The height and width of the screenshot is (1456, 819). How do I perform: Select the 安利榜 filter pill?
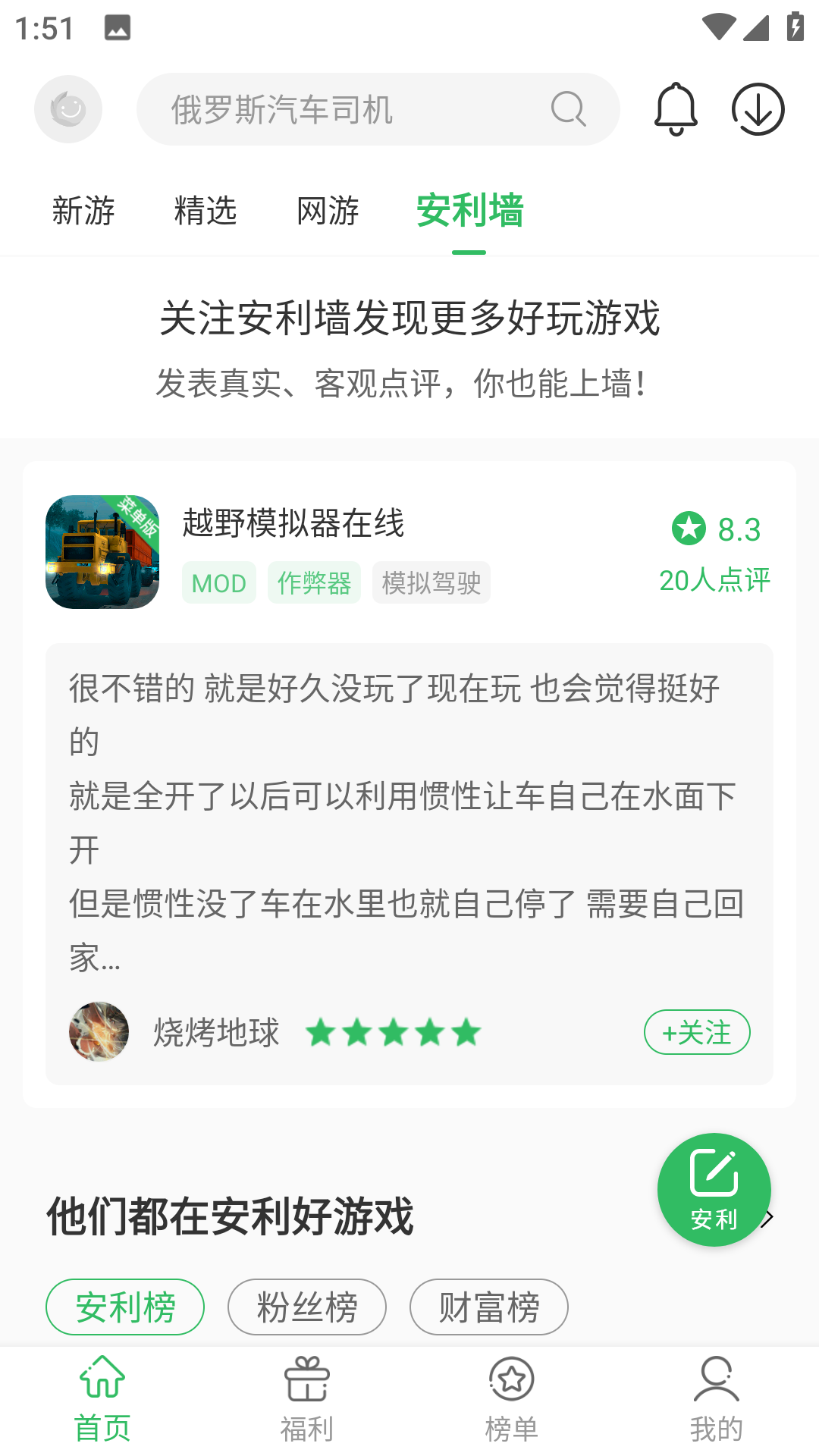coord(124,1307)
